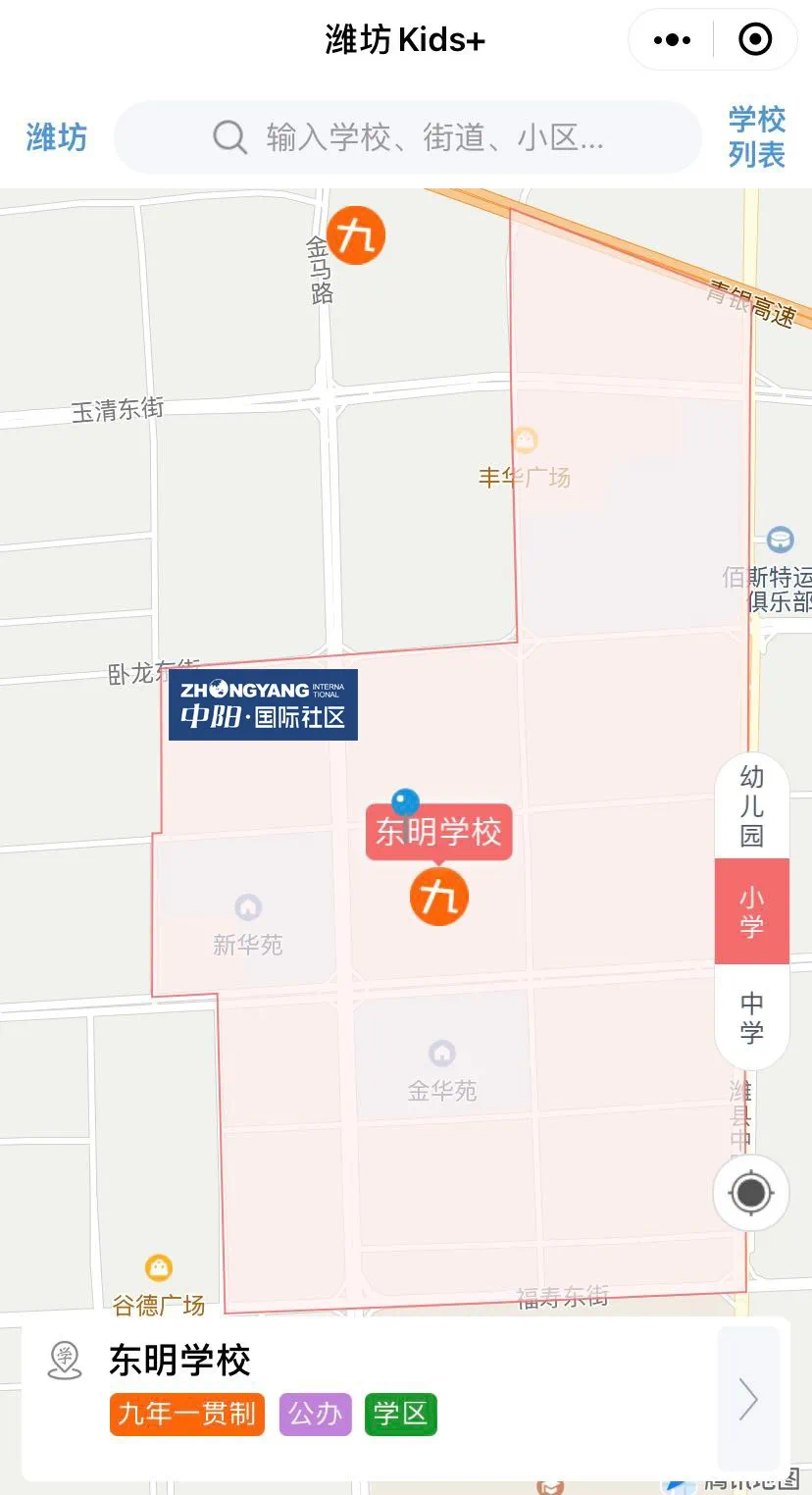This screenshot has height=1495, width=812.
Task: Open the 中阳·国际社区 banner on the map
Action: click(x=263, y=704)
